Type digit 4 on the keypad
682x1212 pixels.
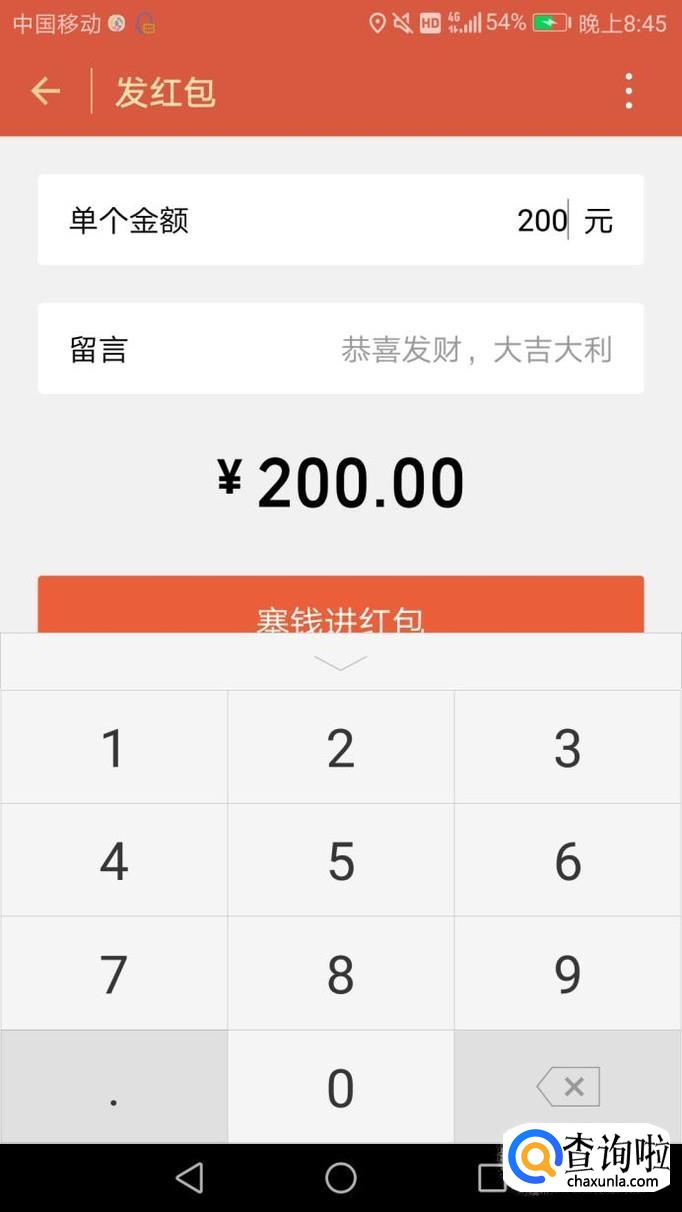click(x=114, y=861)
